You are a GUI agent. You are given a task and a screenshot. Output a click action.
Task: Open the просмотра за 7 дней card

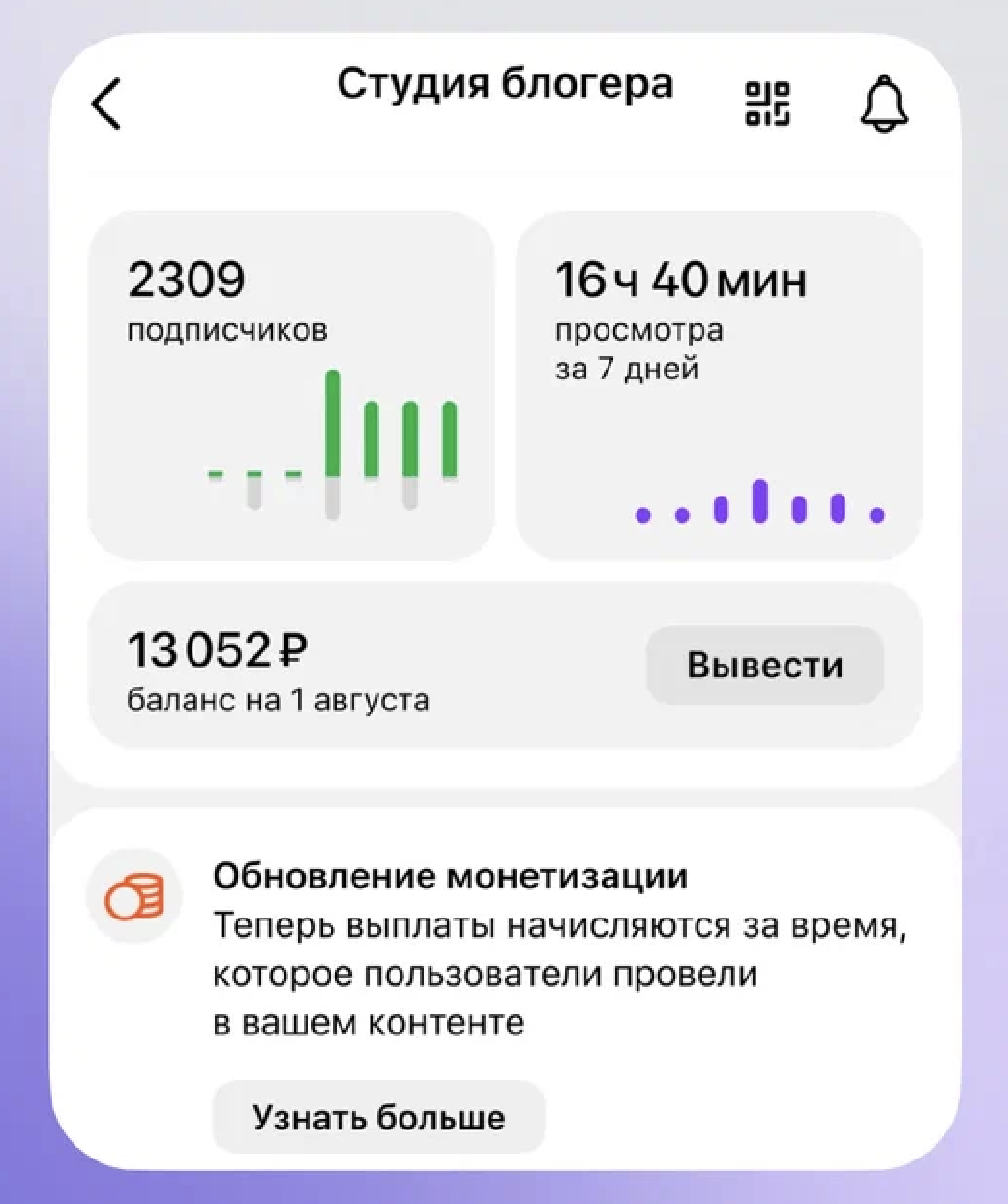719,385
